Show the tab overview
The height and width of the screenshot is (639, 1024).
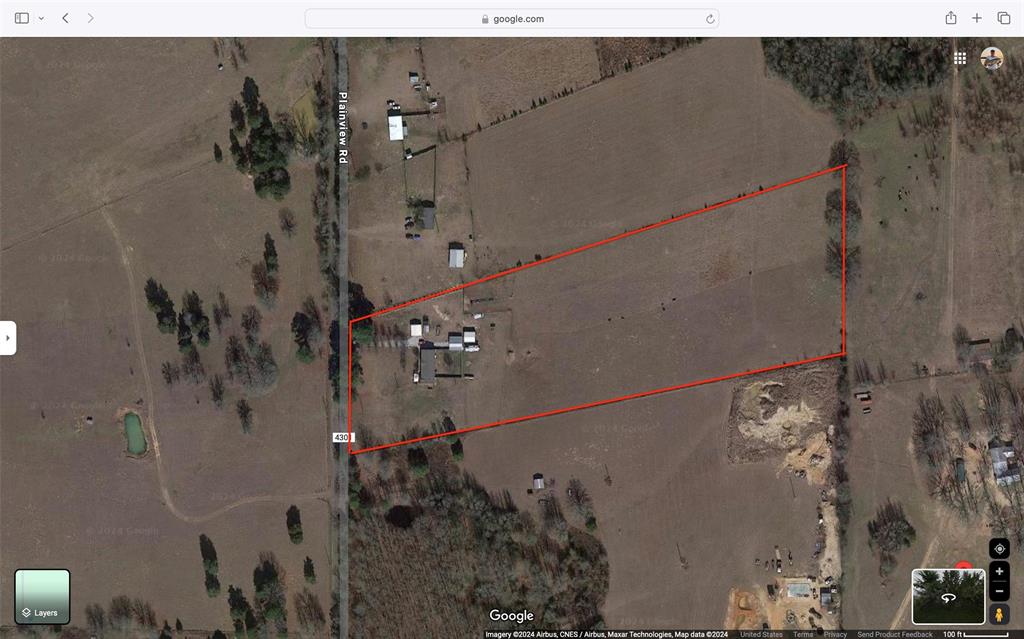1004,18
